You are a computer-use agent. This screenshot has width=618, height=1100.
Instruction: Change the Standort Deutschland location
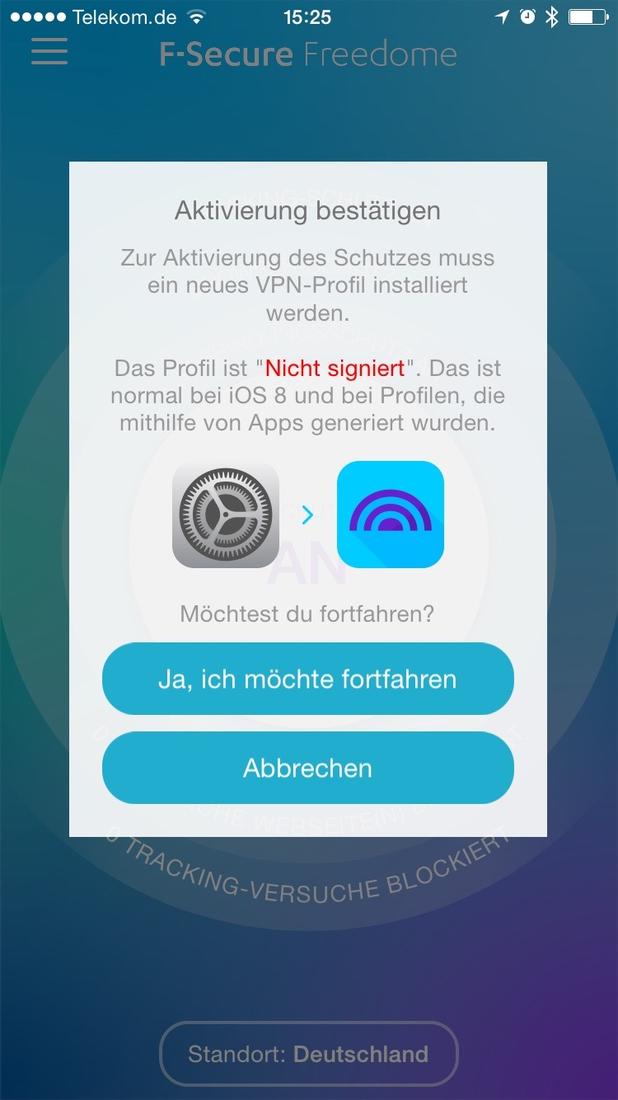coord(309,1054)
